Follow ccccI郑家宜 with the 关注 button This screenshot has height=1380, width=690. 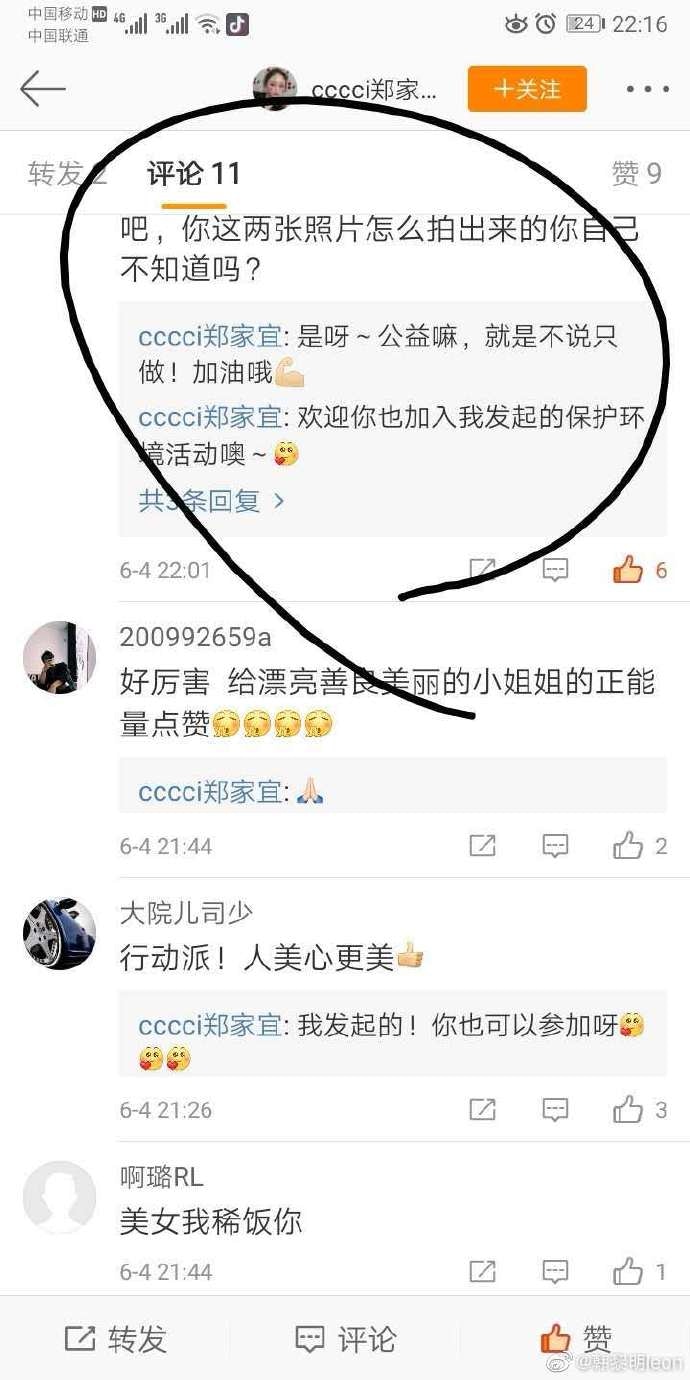click(526, 90)
